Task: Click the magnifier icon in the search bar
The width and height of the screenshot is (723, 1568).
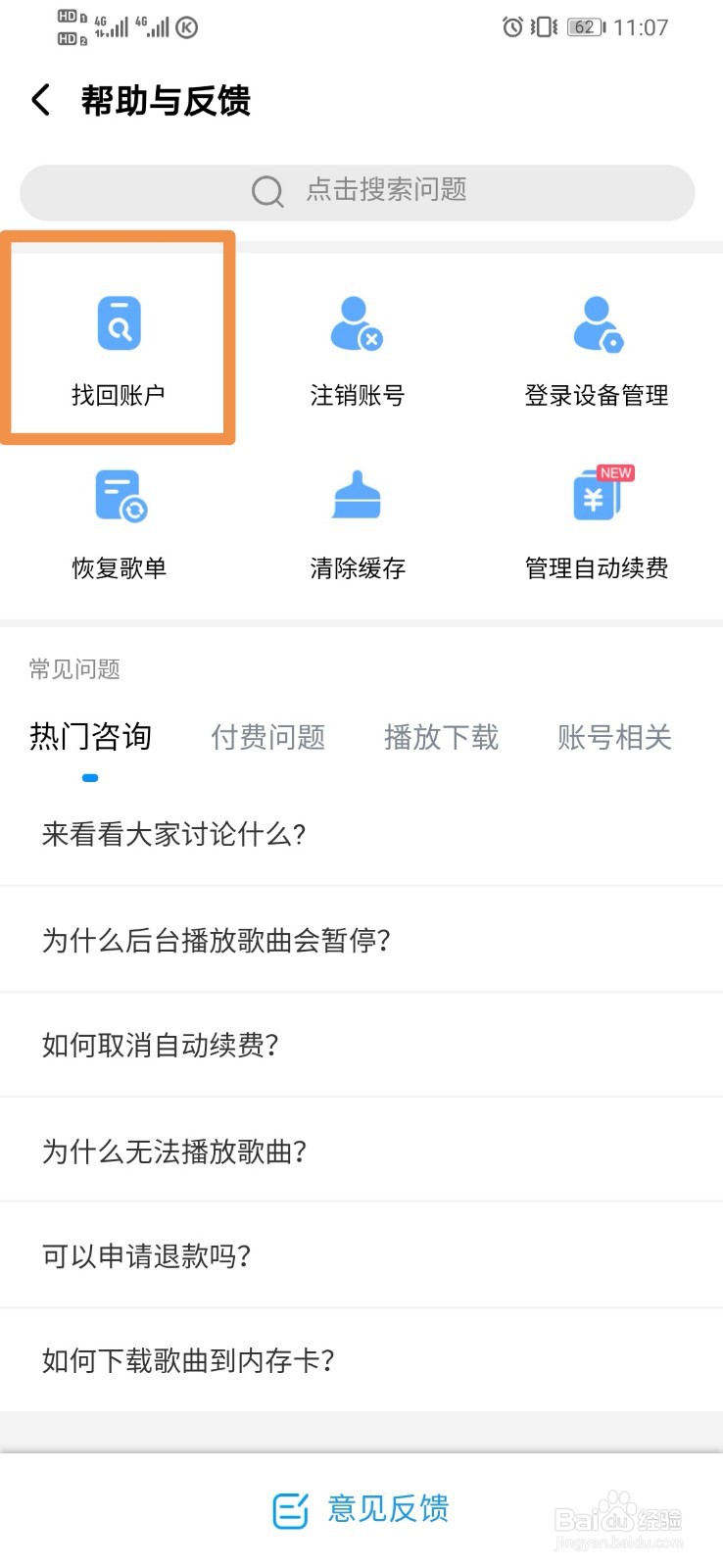Action: pos(265,191)
